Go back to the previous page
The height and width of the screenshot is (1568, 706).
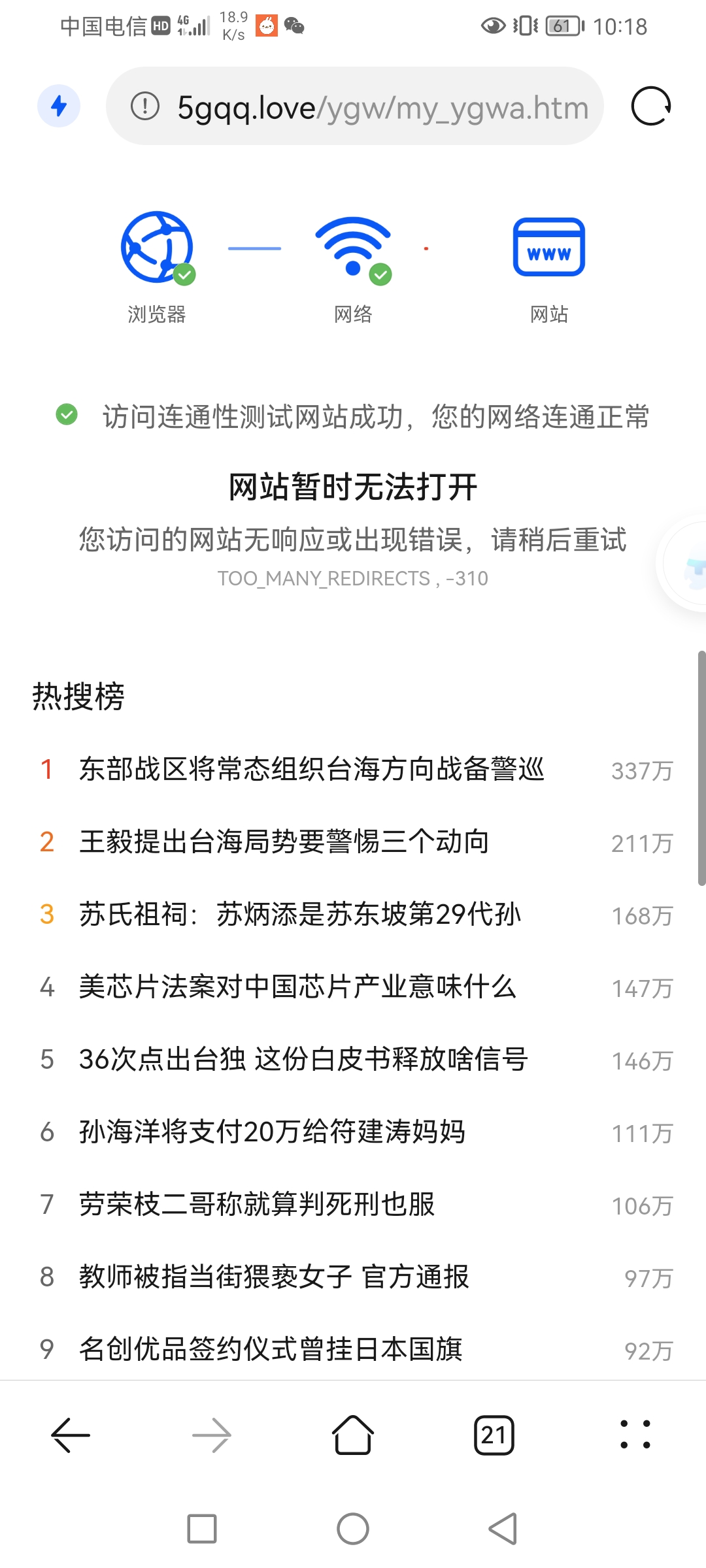pos(71,1435)
